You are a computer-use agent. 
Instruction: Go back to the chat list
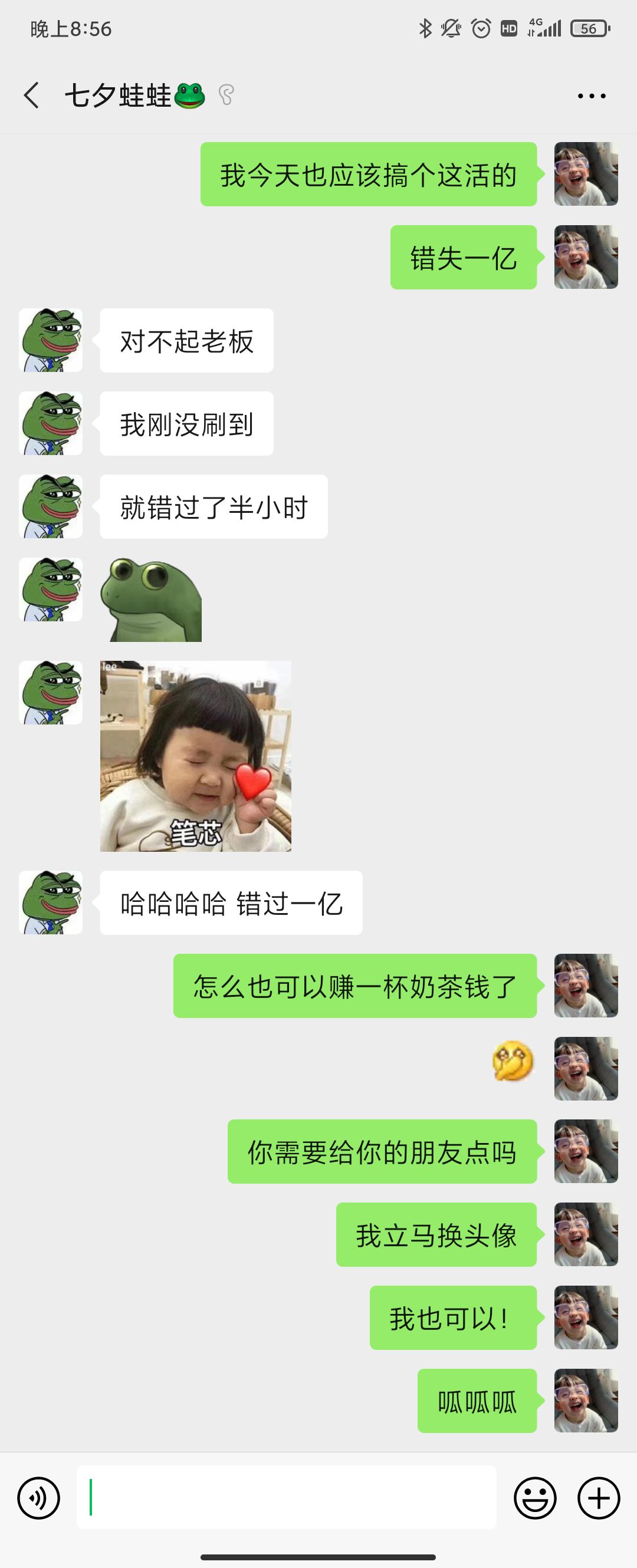pyautogui.click(x=32, y=95)
